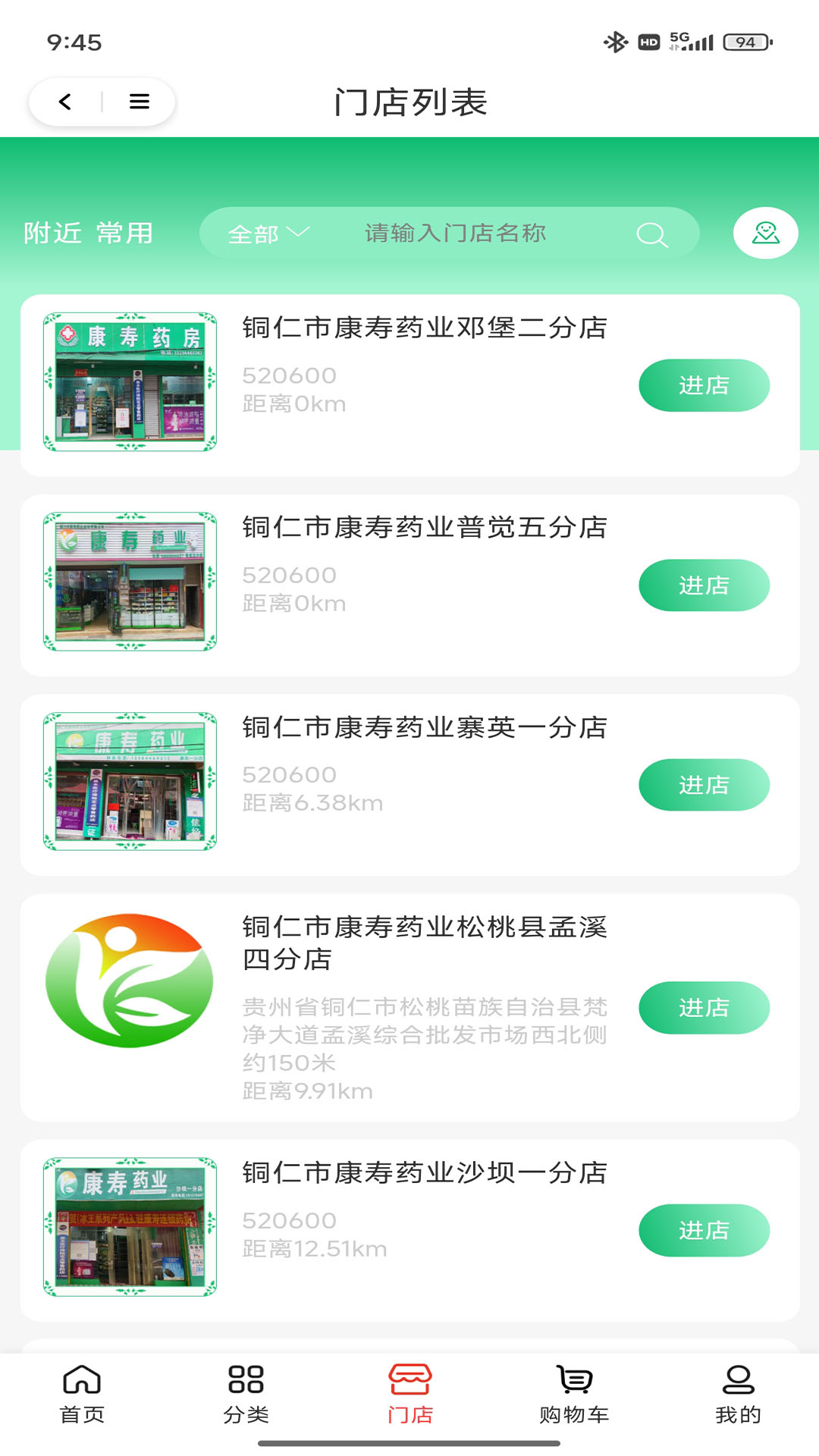Select the store name 铜仁市康寿药业松桃县孟溪四分店

425,946
